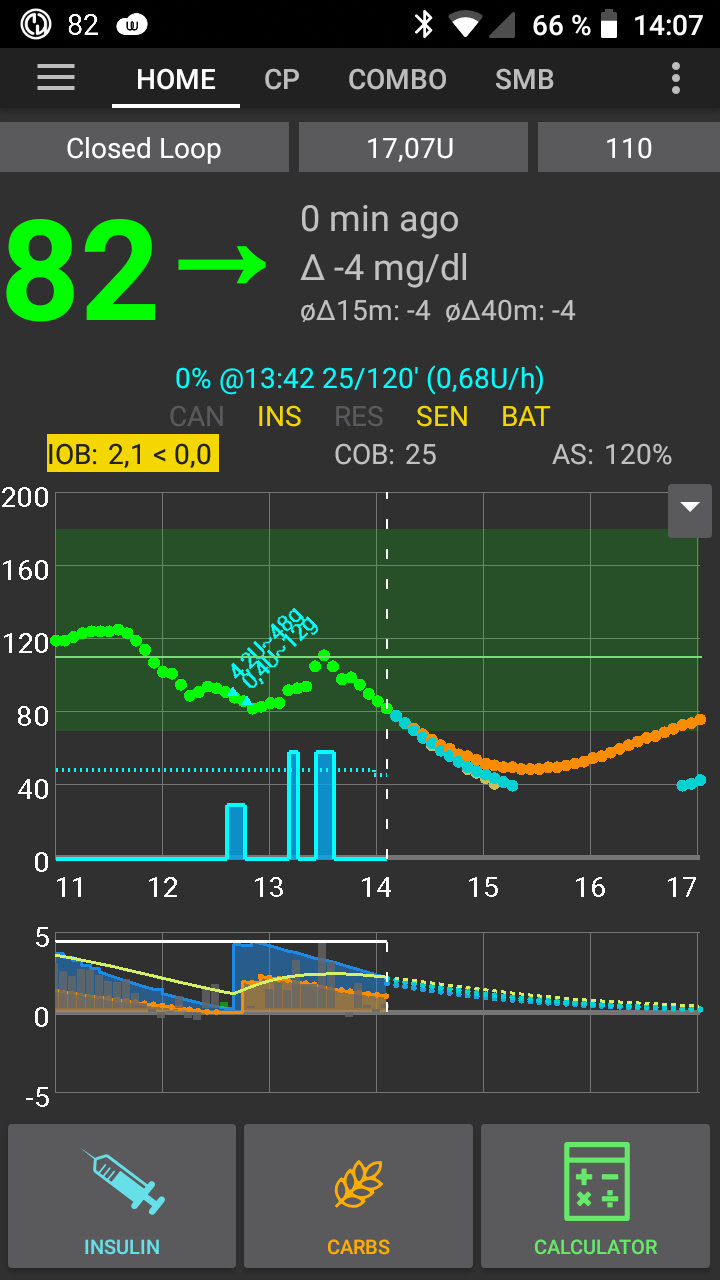The width and height of the screenshot is (720, 1280).
Task: Open the three-dot overflow menu
Action: click(676, 79)
